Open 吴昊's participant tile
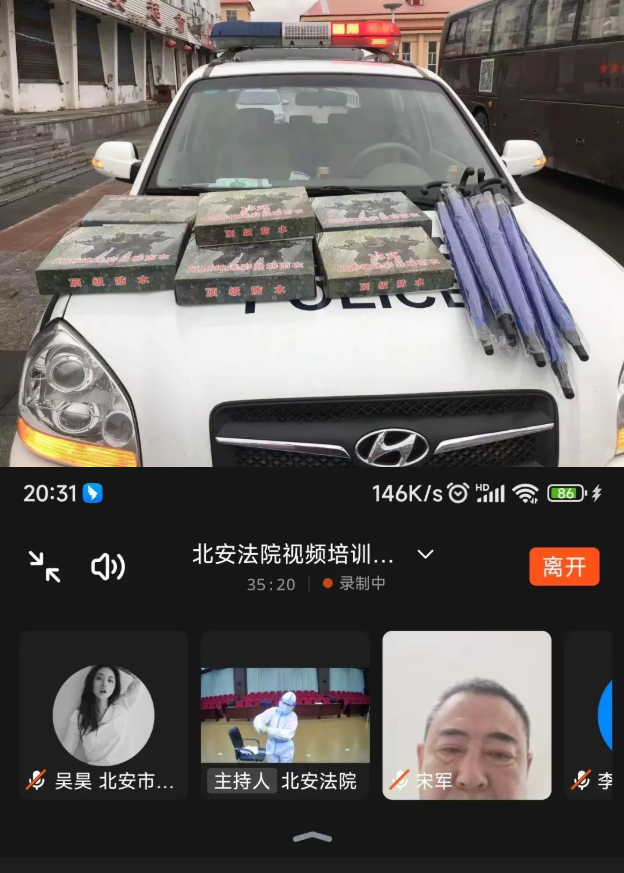This screenshot has width=624, height=873. point(104,715)
